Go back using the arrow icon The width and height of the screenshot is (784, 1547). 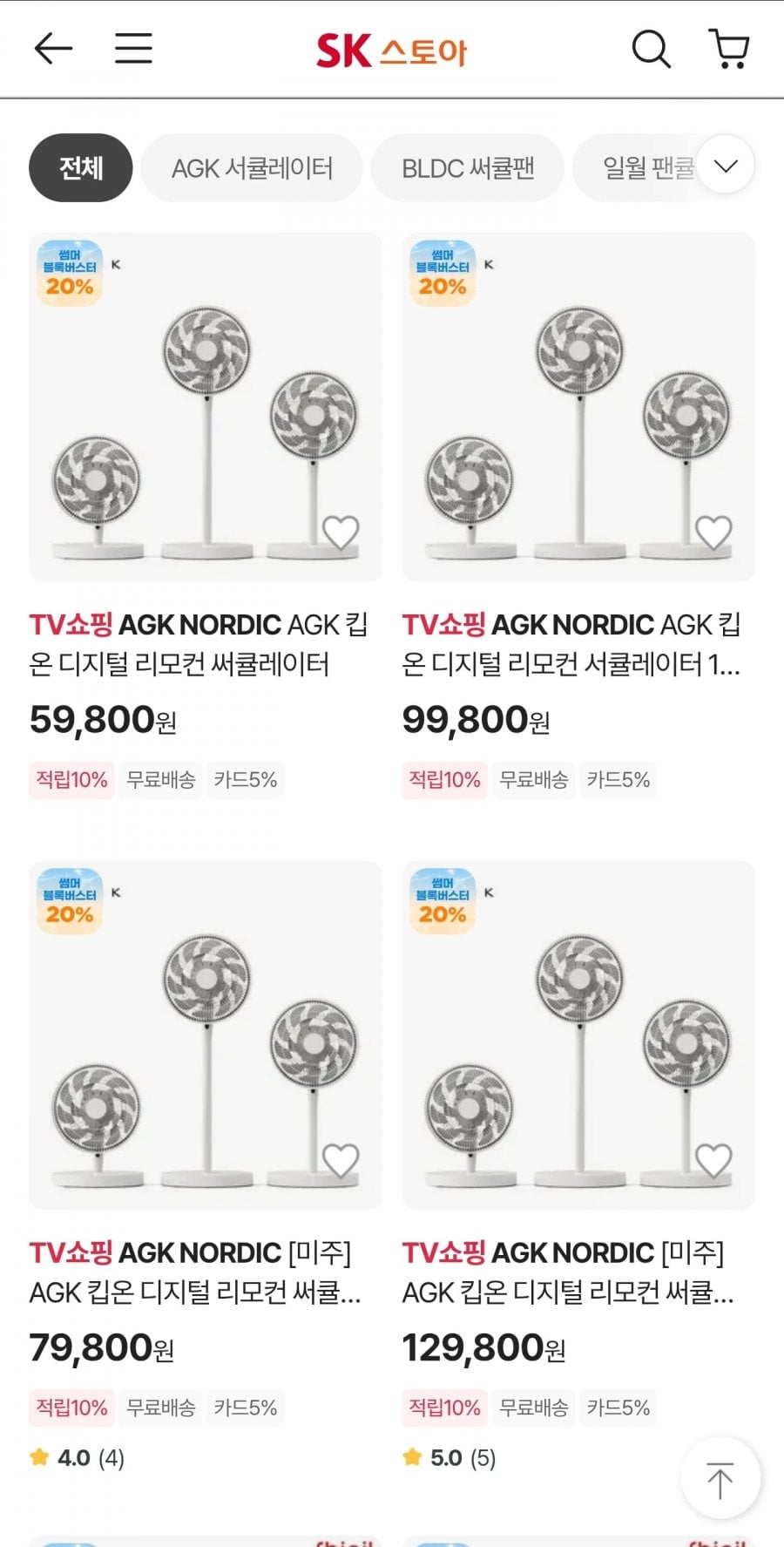point(53,49)
